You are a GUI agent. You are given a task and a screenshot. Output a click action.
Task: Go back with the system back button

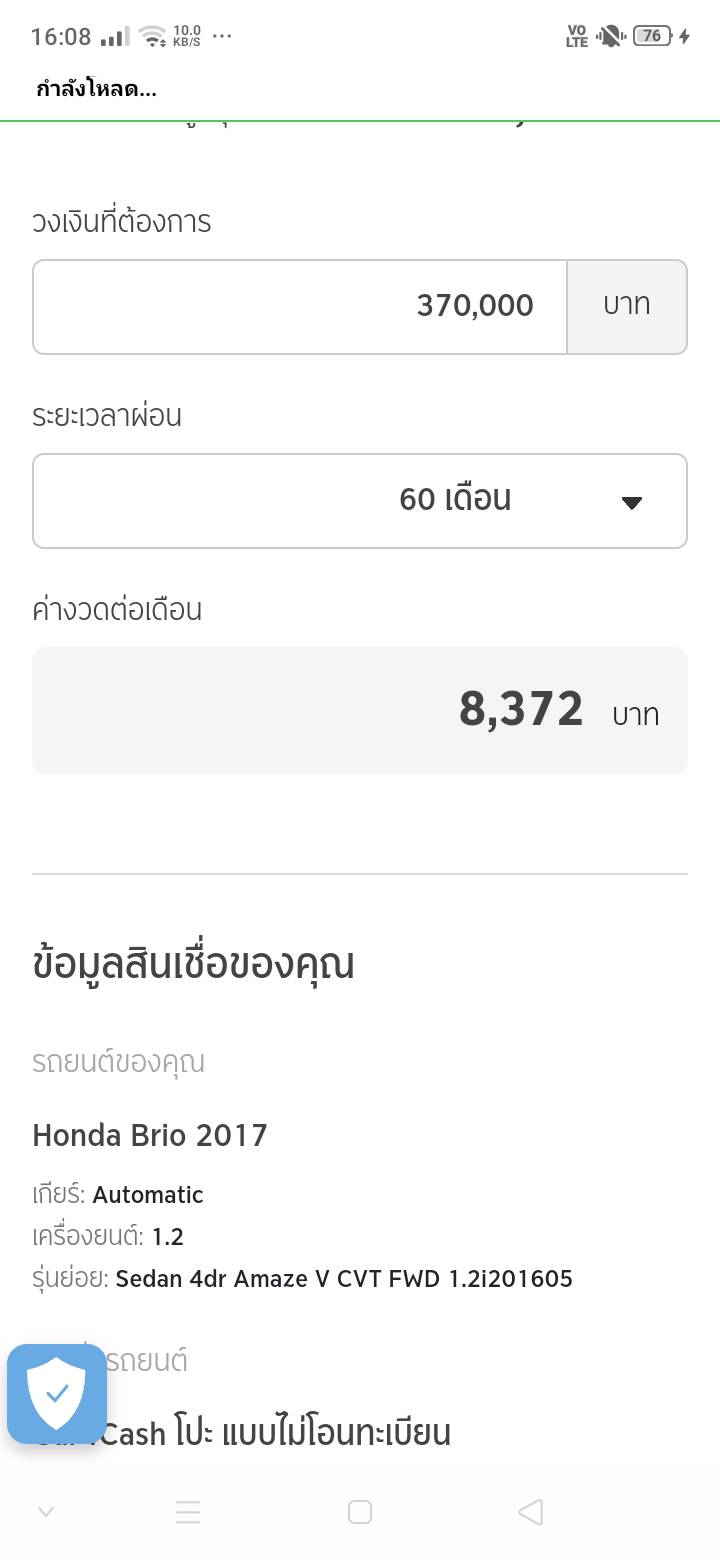(x=531, y=1512)
